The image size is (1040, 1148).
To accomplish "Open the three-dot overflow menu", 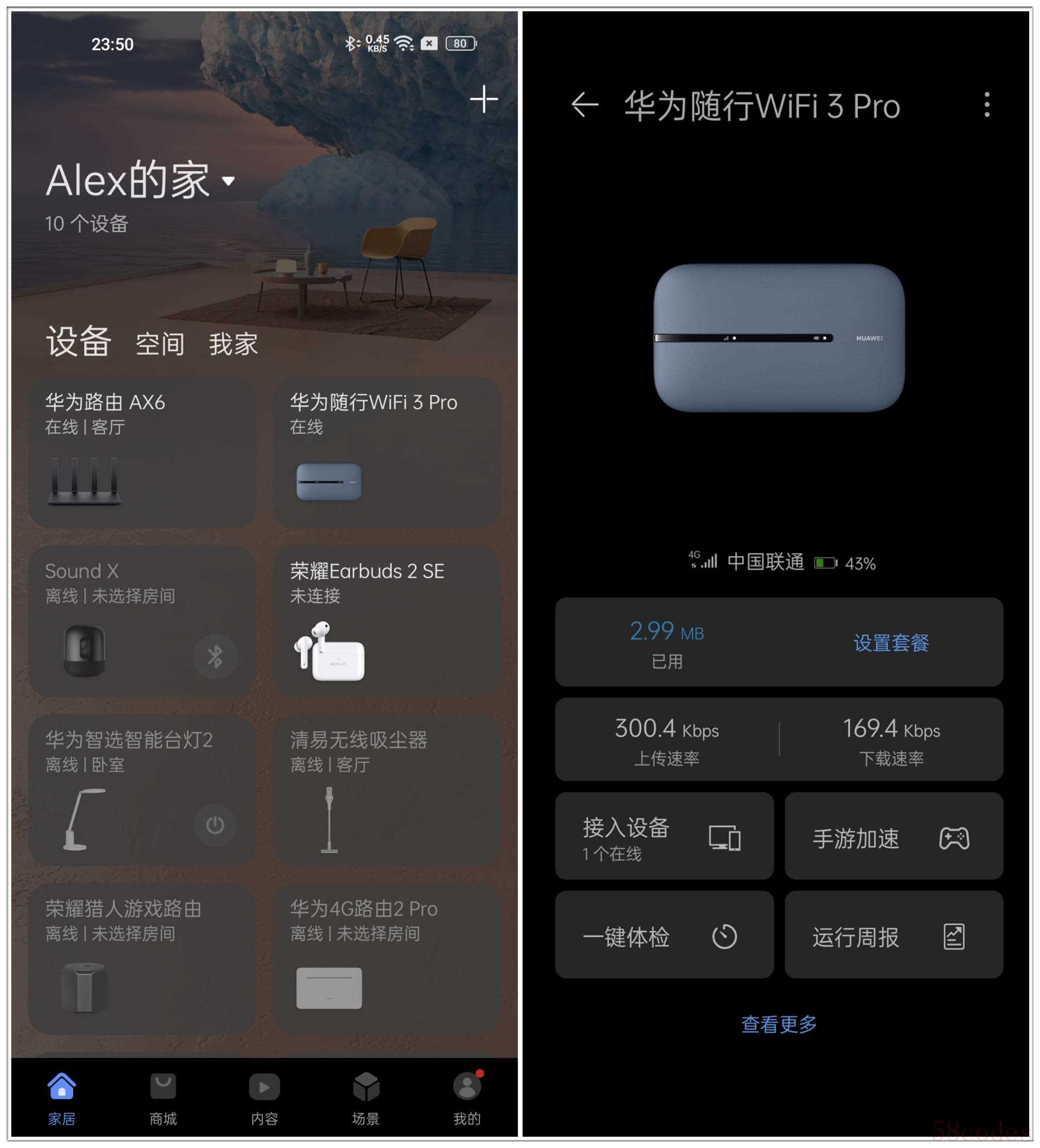I will tap(987, 105).
